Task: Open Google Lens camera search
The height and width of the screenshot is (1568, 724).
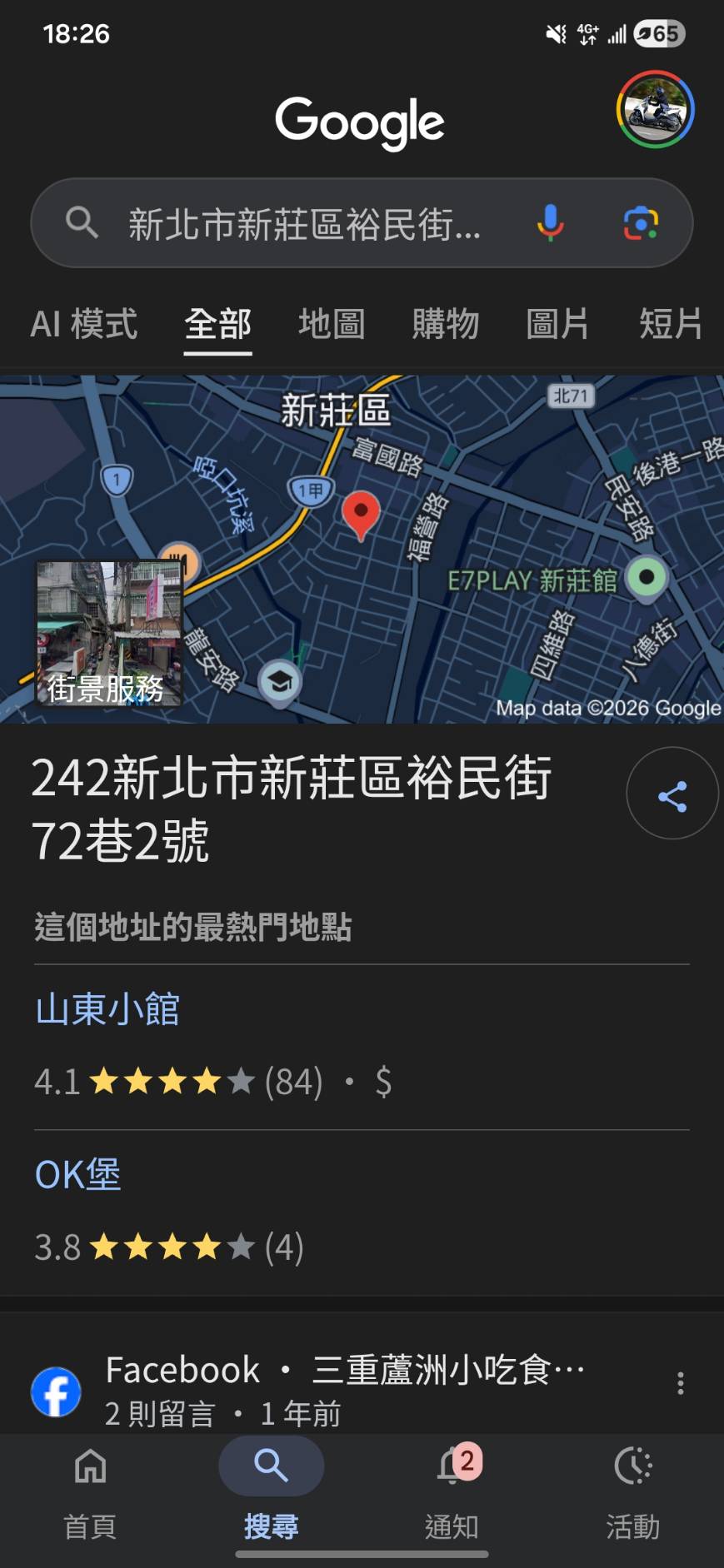Action: pyautogui.click(x=641, y=223)
